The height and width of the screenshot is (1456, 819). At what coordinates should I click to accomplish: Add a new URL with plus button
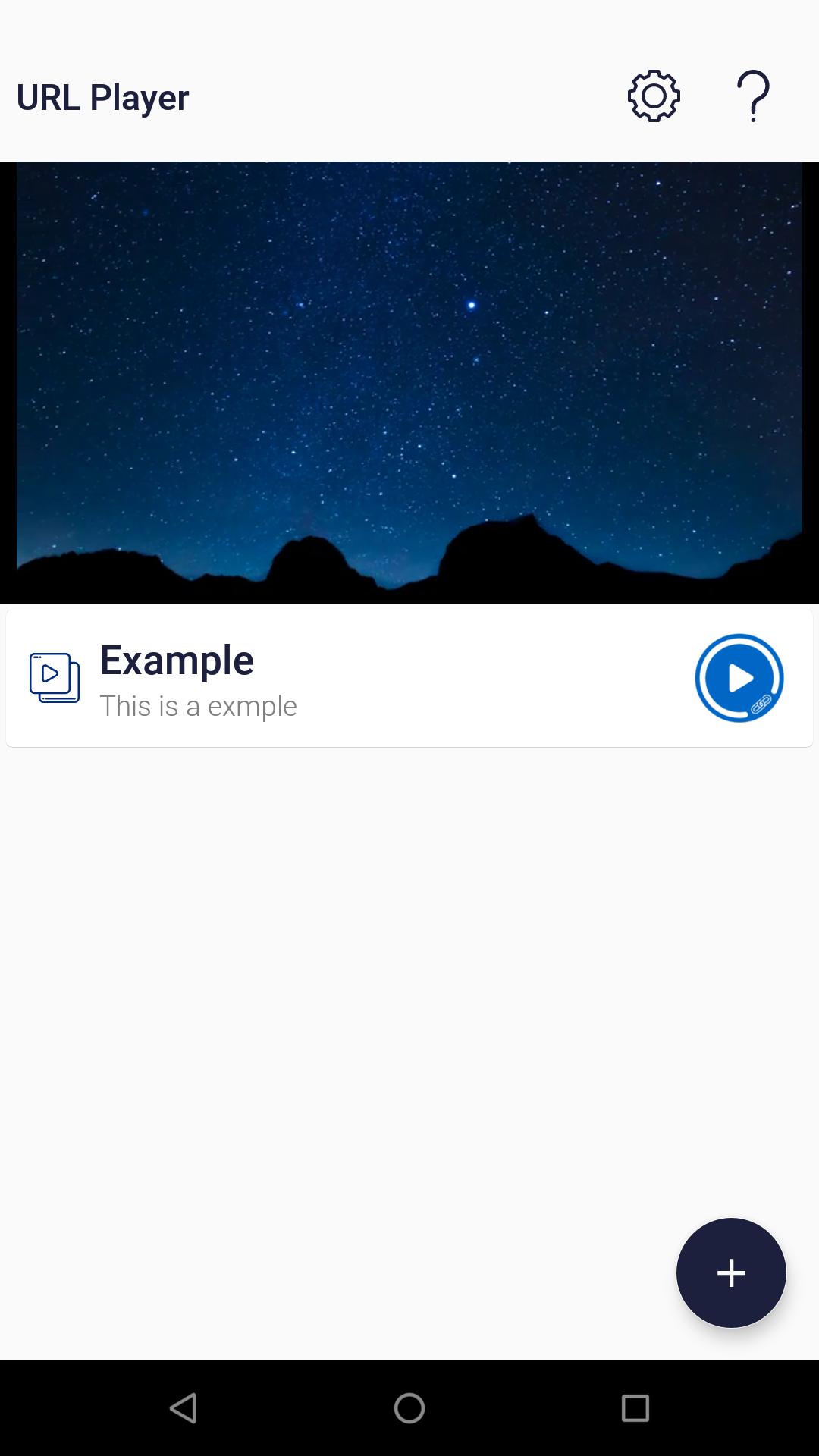click(x=731, y=1272)
